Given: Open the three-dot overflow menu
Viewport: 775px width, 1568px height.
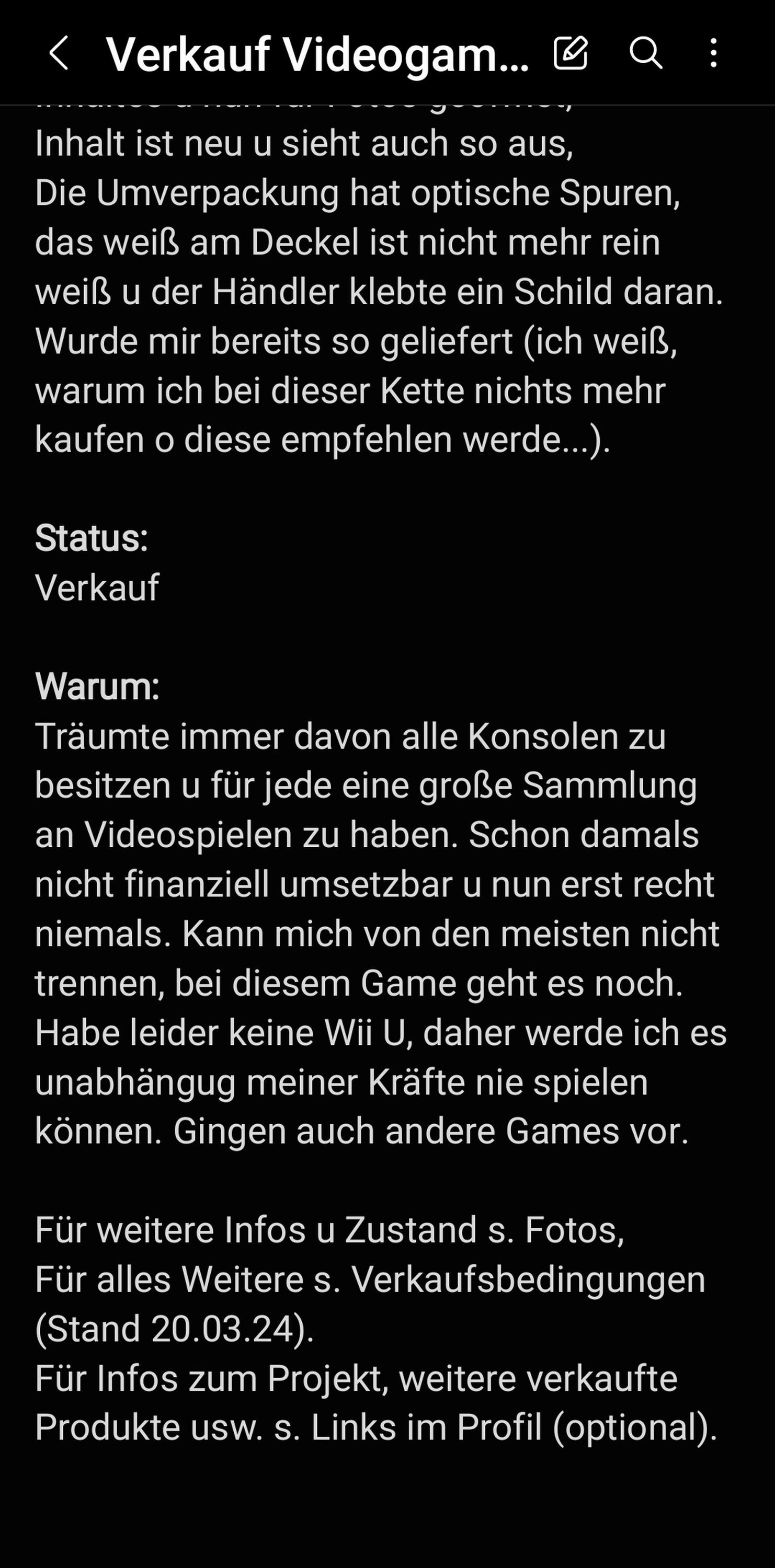Looking at the screenshot, I should (713, 52).
